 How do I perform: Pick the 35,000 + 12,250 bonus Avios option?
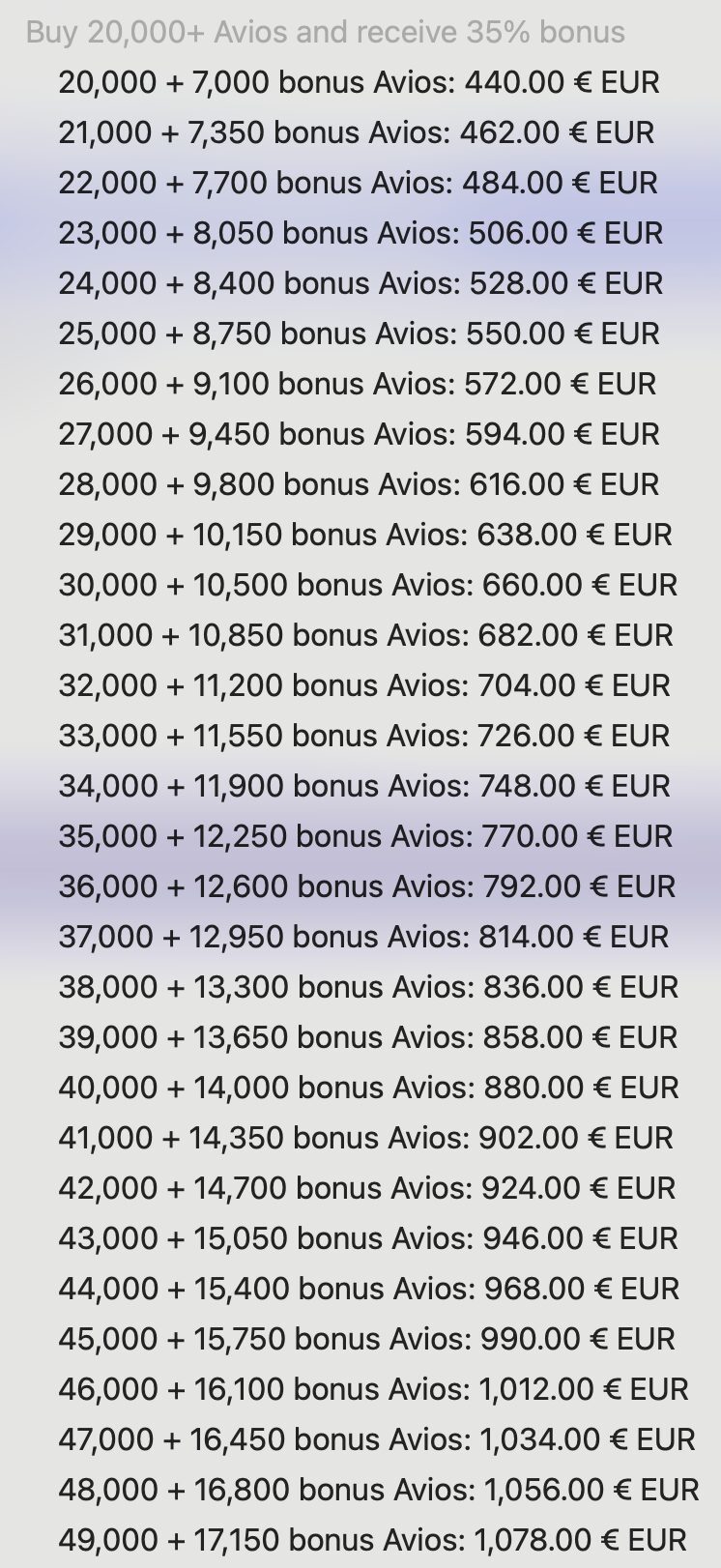pos(365,836)
